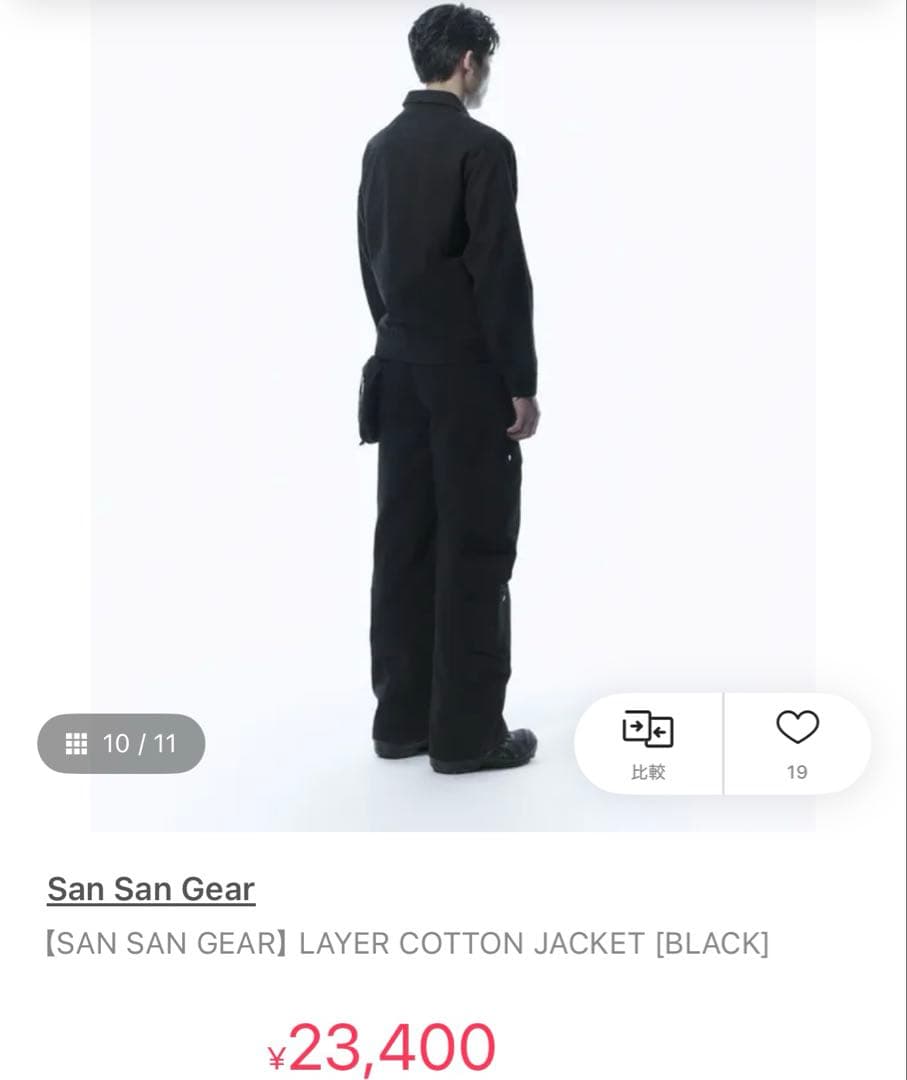The width and height of the screenshot is (907, 1080).
Task: Click the number 19 under the heart
Action: pyautogui.click(x=797, y=771)
